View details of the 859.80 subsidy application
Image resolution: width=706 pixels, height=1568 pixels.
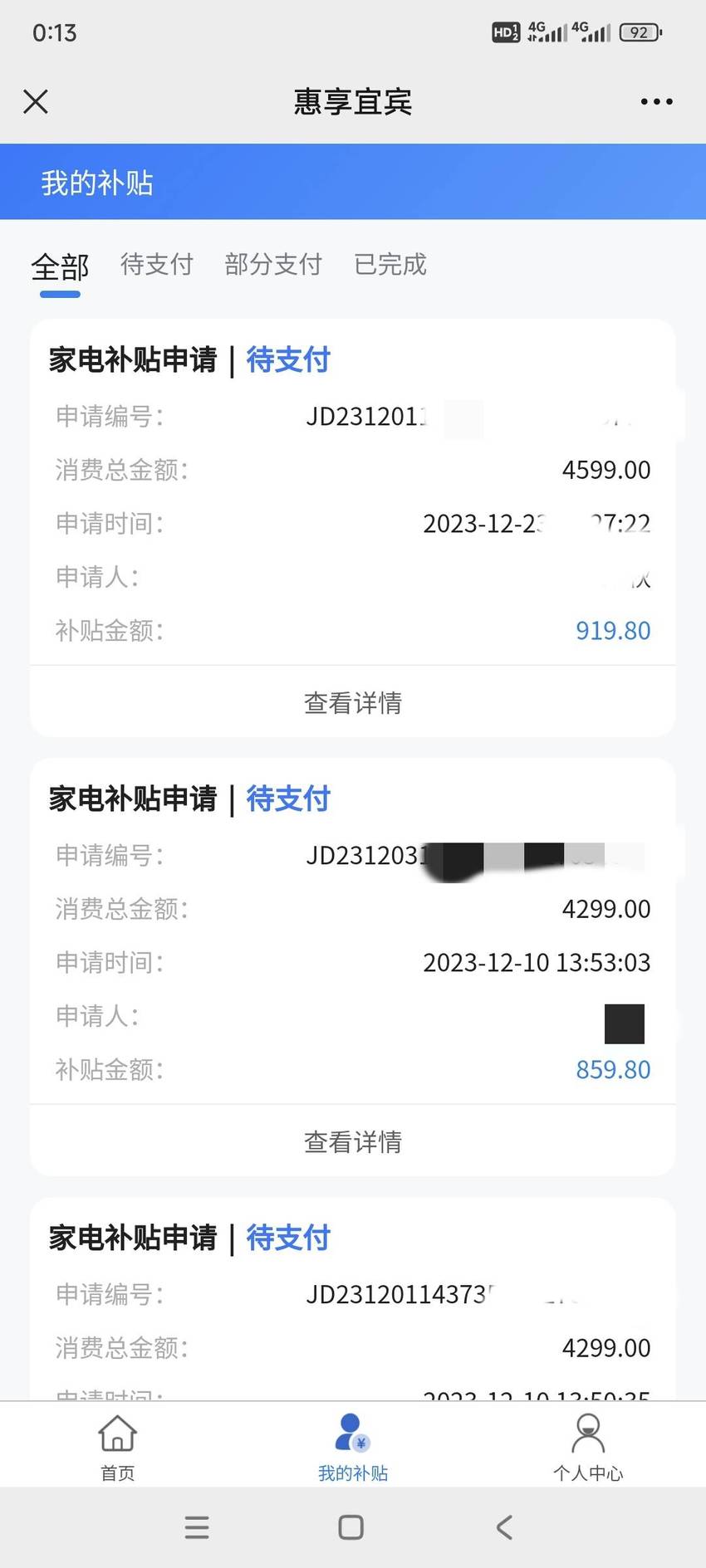click(353, 1141)
